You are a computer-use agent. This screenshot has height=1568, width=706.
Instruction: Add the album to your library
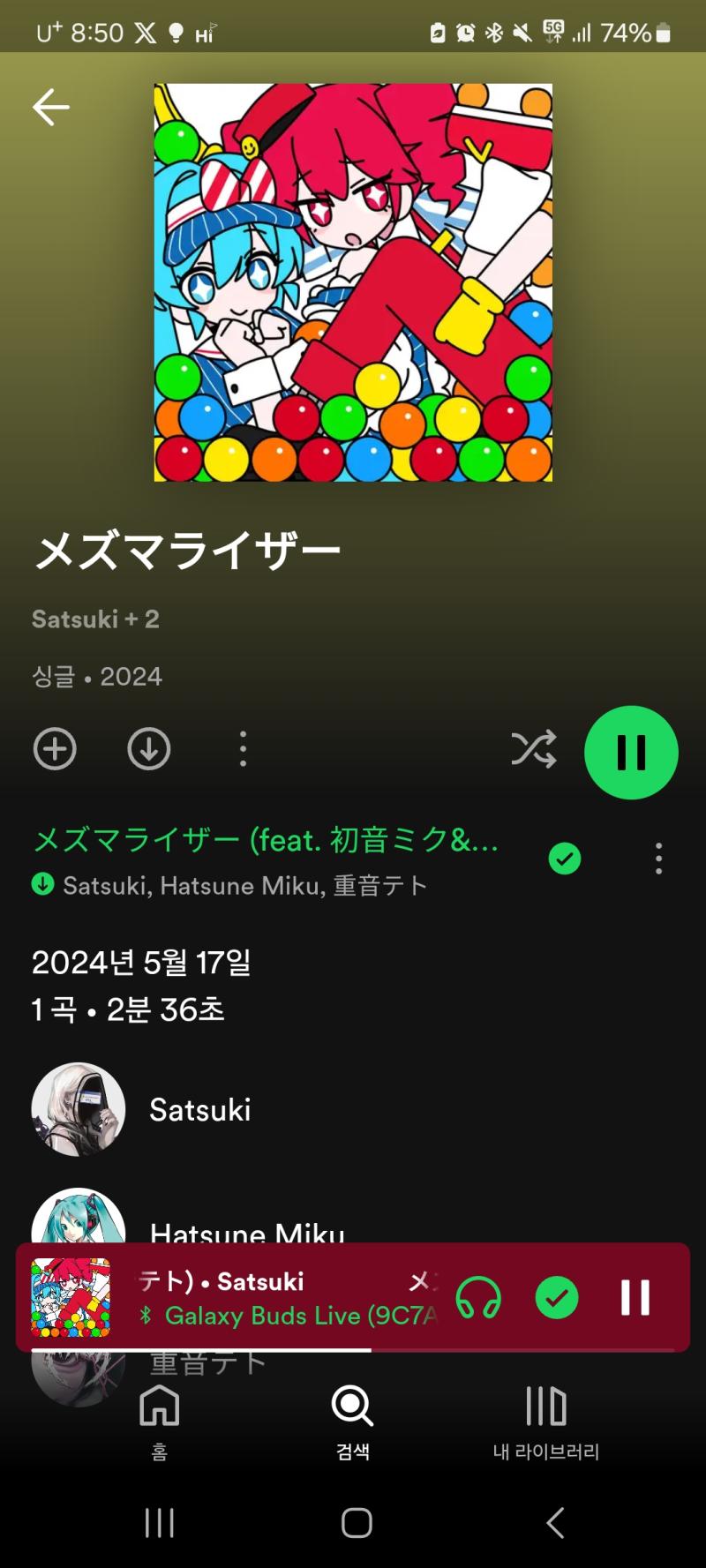(x=55, y=749)
